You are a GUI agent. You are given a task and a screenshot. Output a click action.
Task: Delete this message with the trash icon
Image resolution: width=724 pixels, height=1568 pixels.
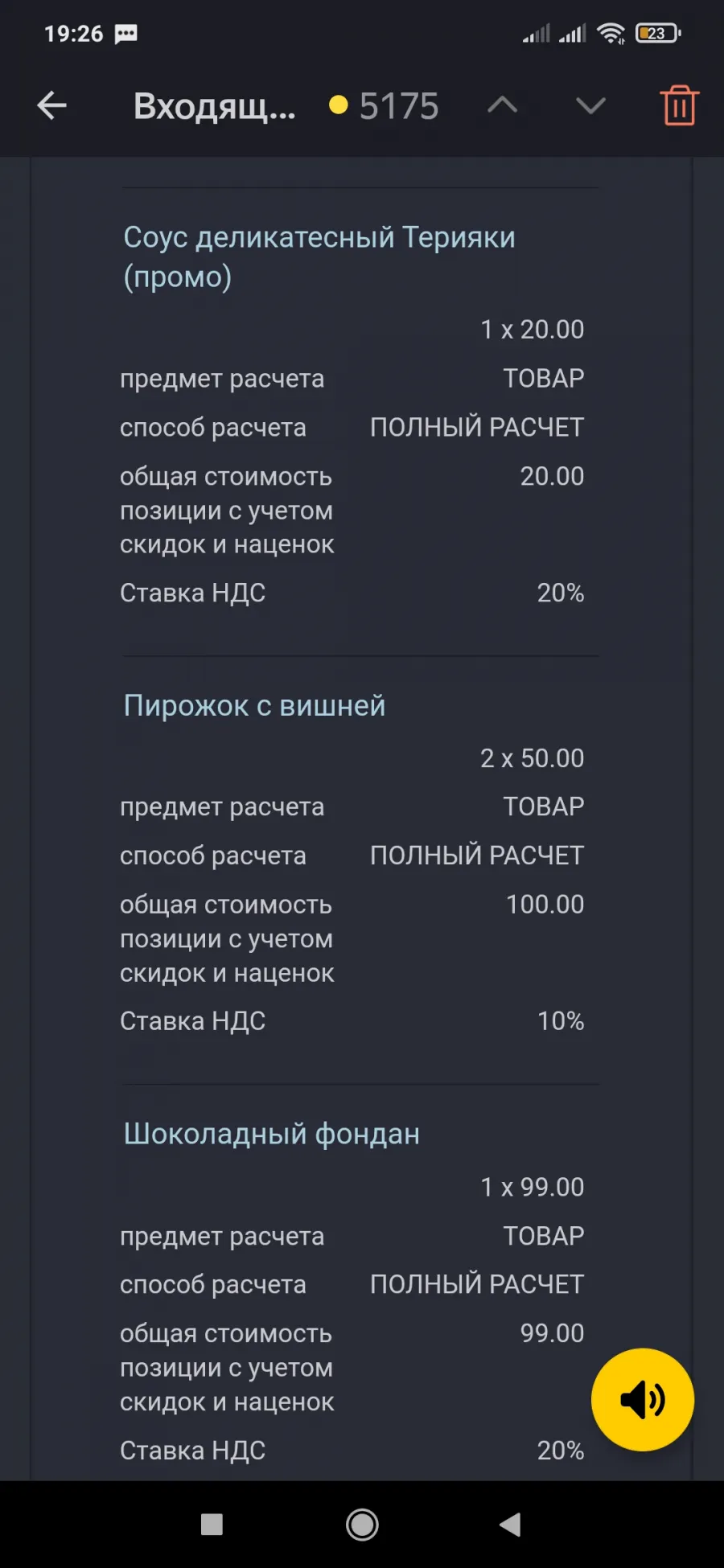pos(680,105)
